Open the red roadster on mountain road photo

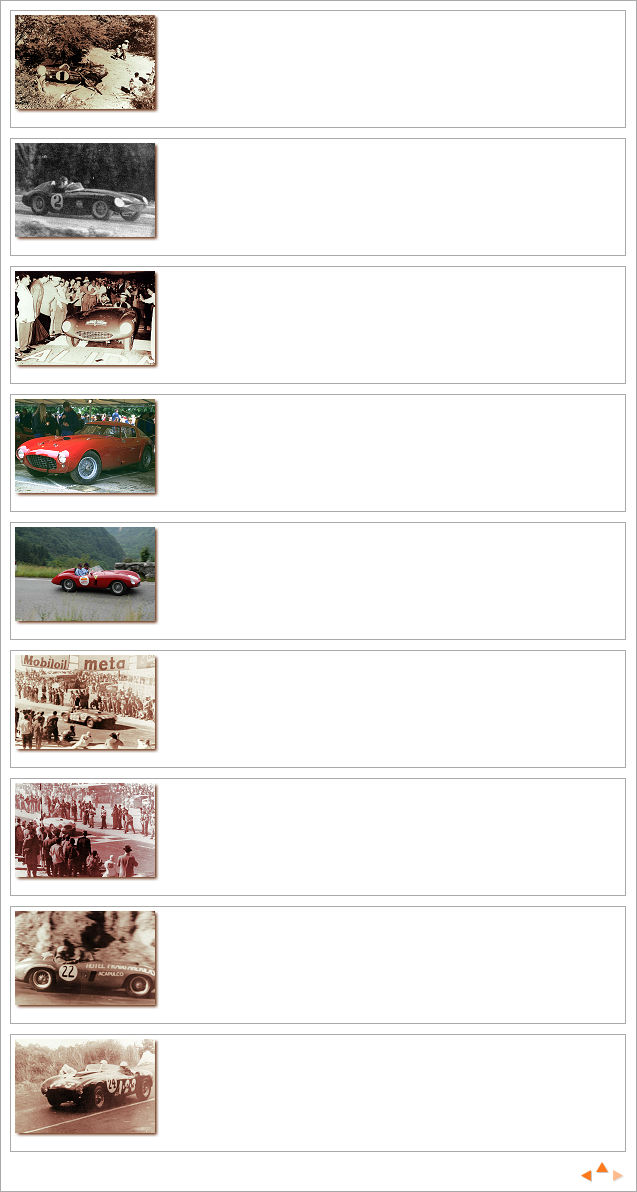(x=85, y=574)
